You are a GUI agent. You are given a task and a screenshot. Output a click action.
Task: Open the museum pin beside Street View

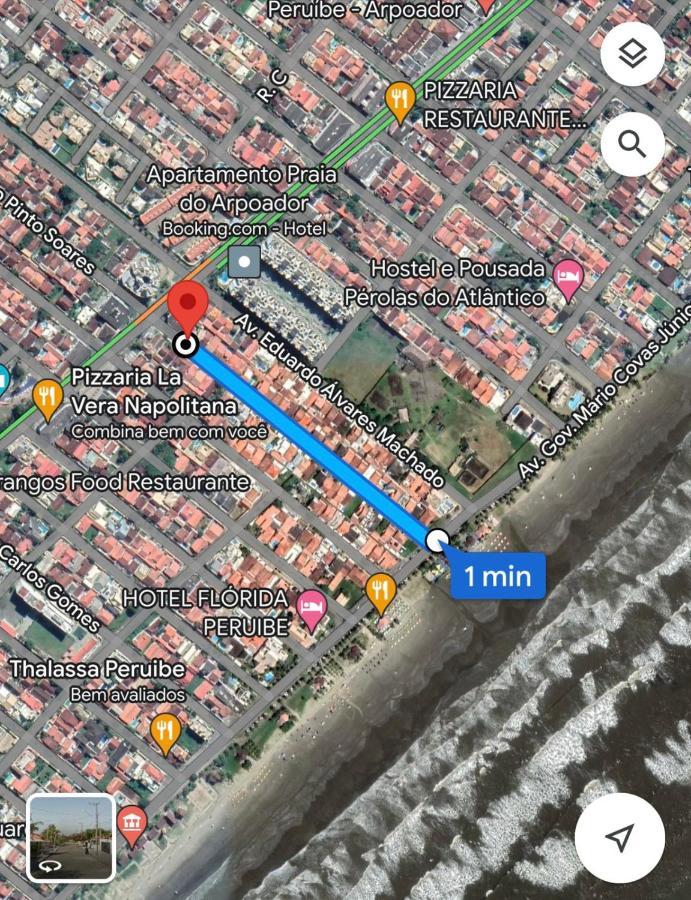[132, 826]
